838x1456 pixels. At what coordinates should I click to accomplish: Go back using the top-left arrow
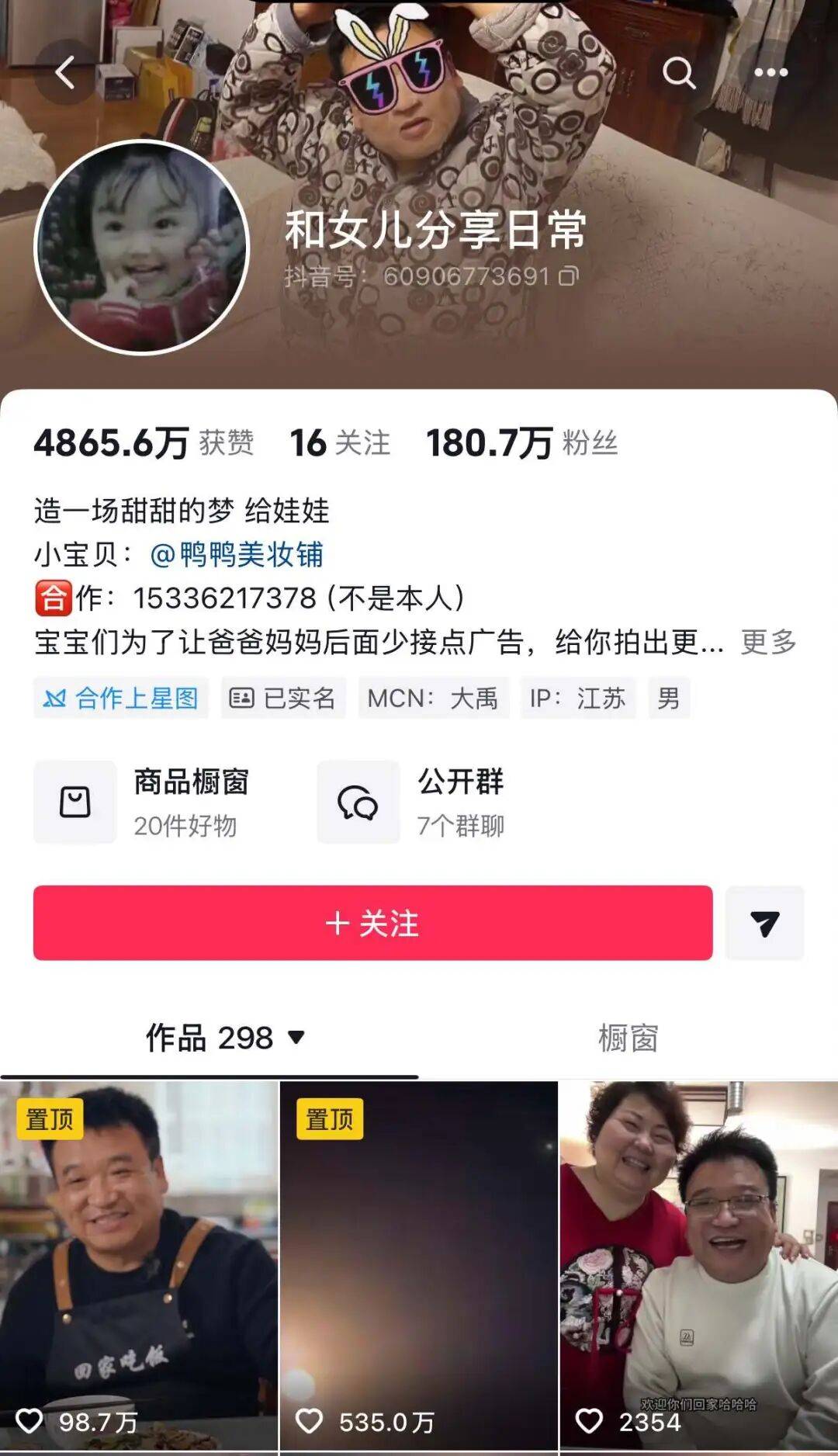pyautogui.click(x=65, y=72)
